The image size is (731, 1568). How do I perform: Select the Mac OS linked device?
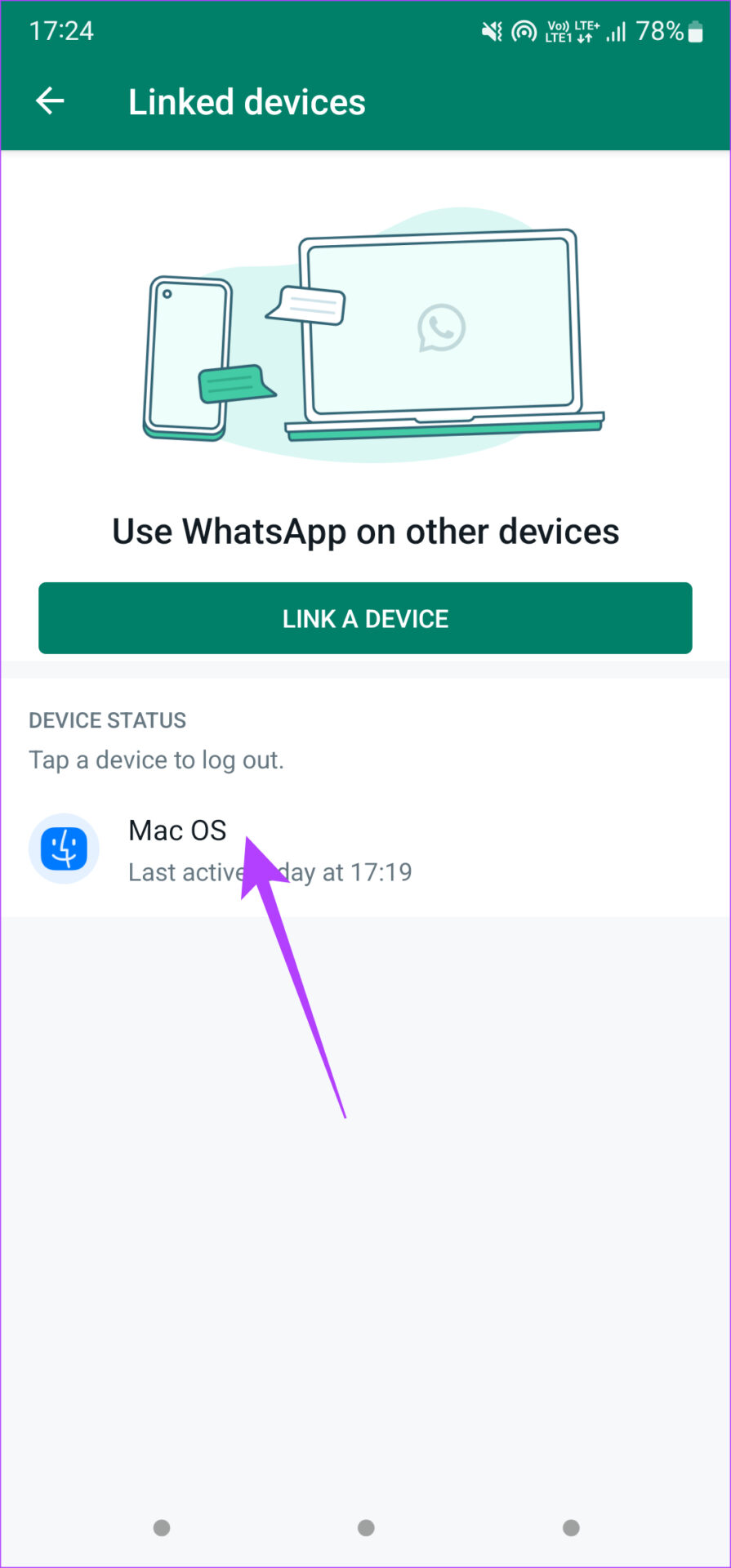pos(365,849)
